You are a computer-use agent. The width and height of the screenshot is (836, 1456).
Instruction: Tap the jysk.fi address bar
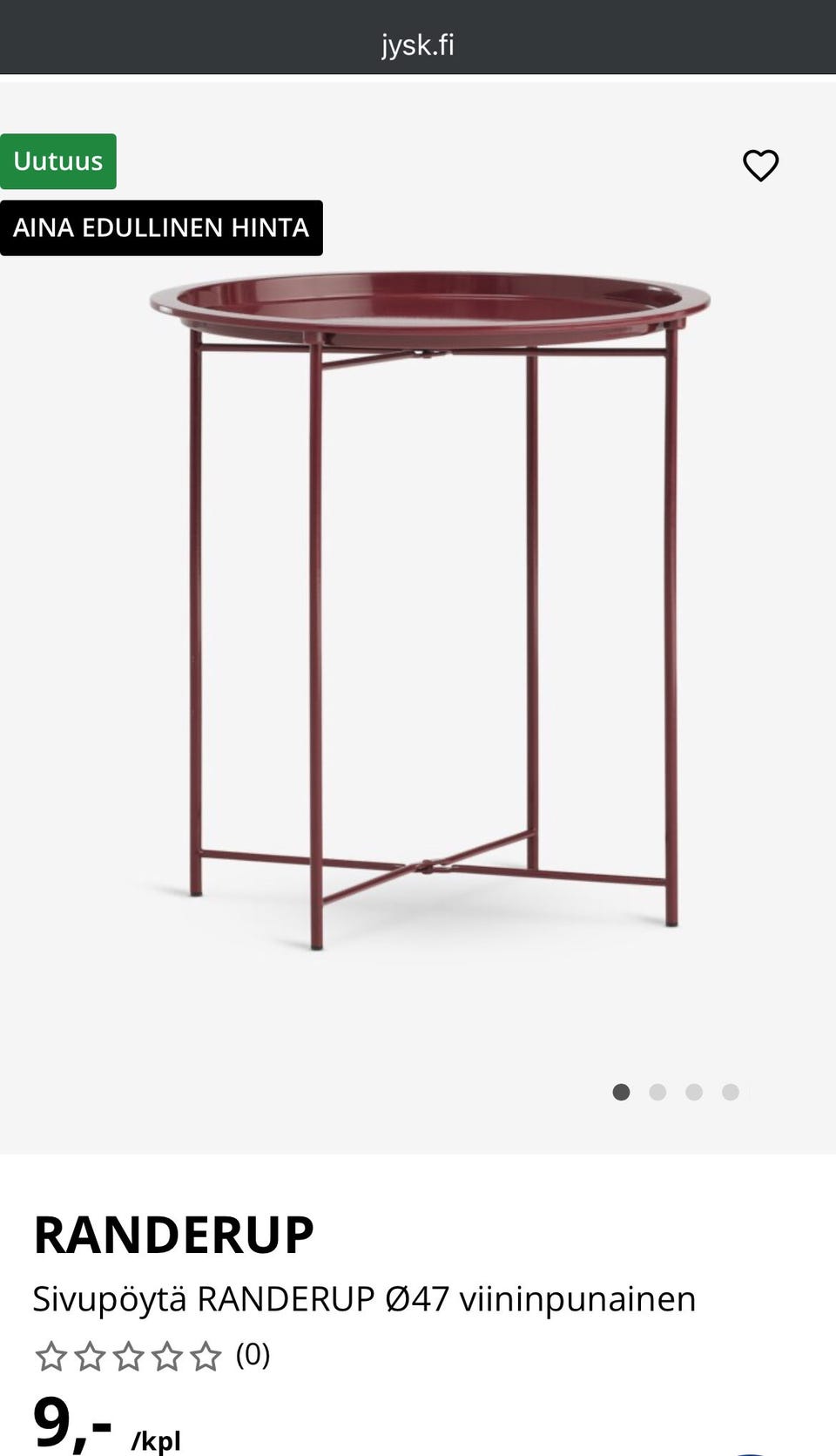(418, 44)
